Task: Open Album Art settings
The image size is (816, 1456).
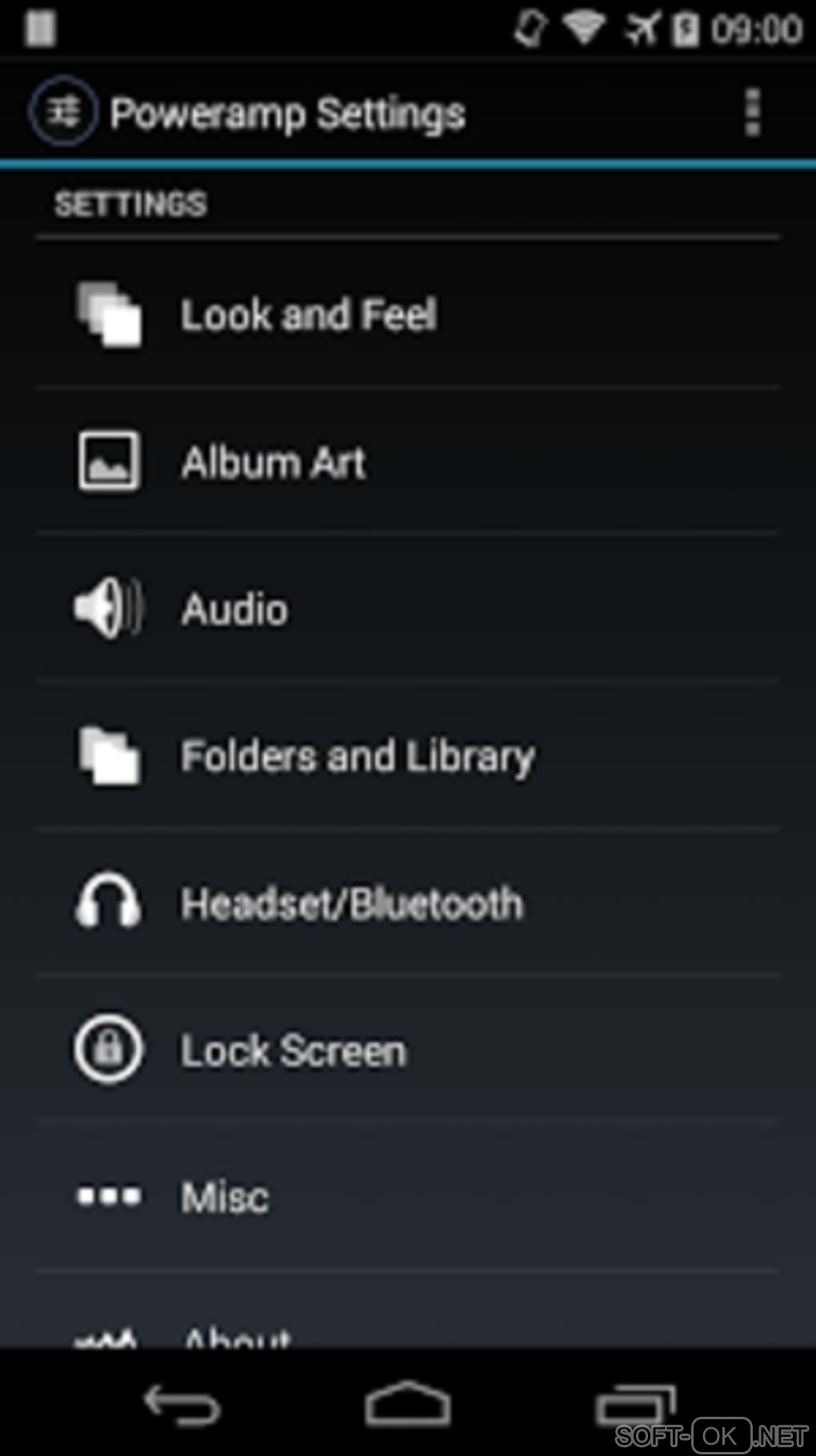Action: pyautogui.click(x=274, y=462)
